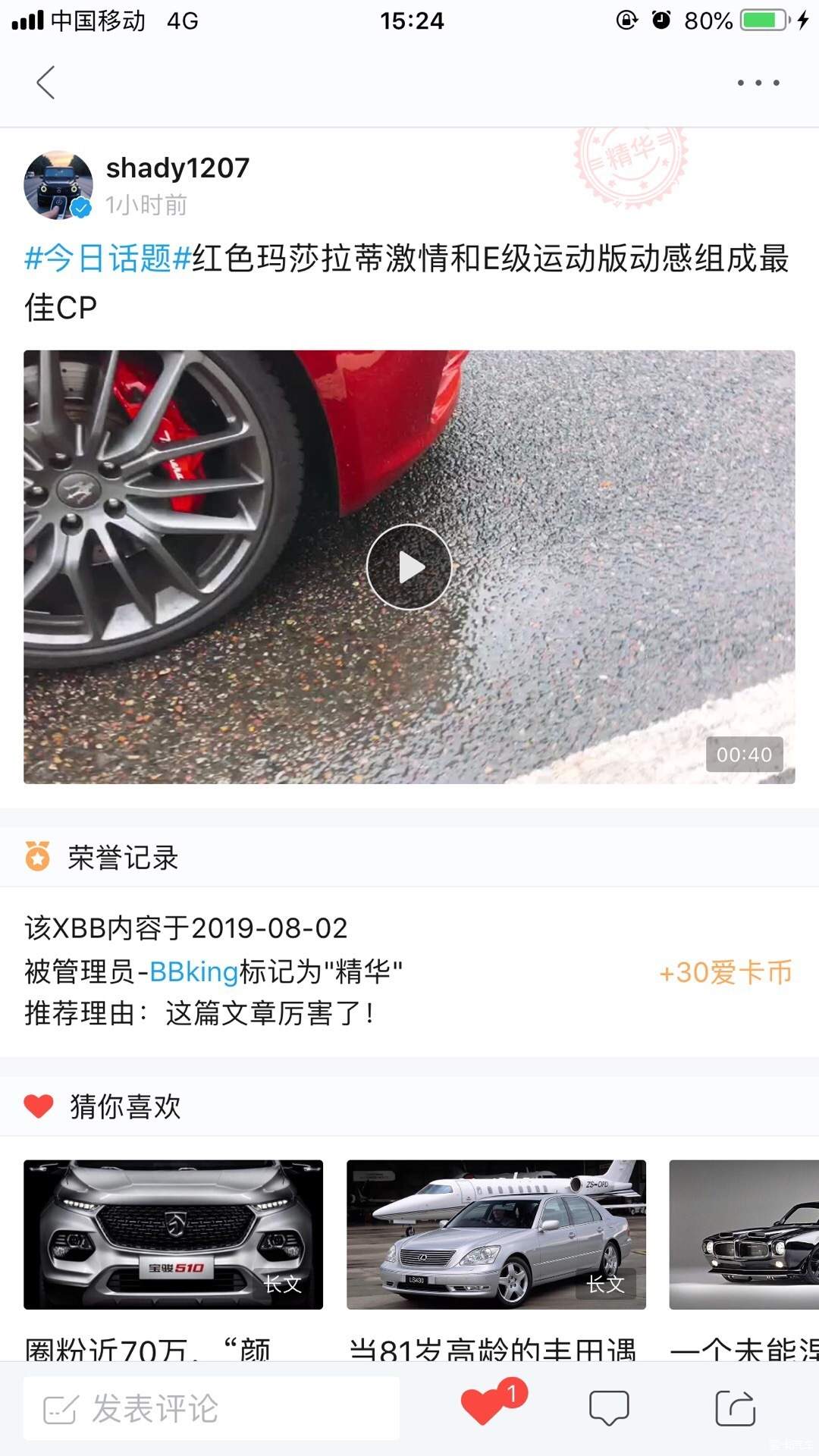Play the red Maserati video
819x1456 pixels.
pyautogui.click(x=409, y=566)
